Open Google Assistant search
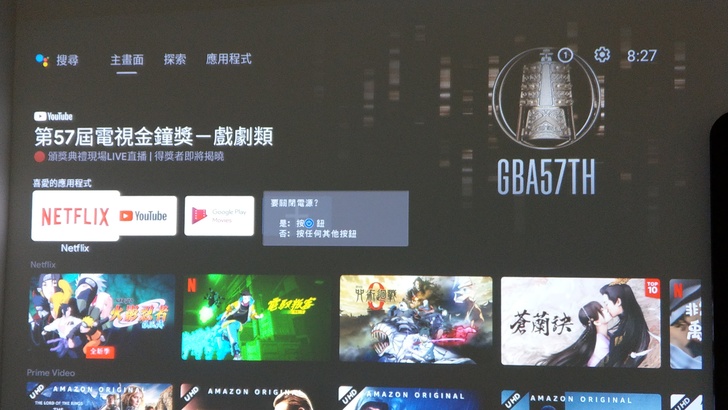This screenshot has height=410, width=728. click(x=56, y=60)
